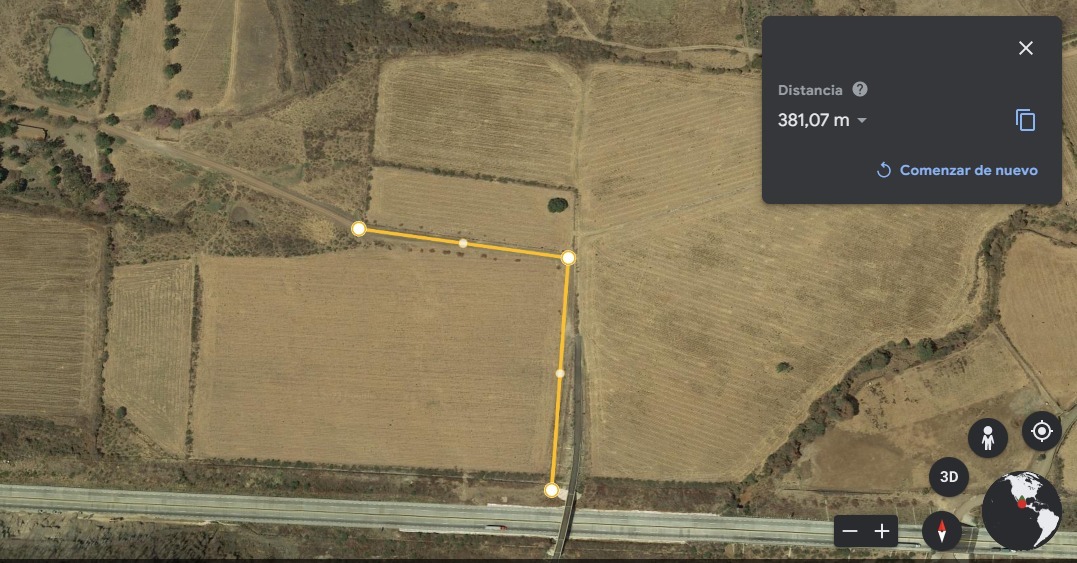1077x563 pixels.
Task: Switch to 3D view
Action: 949,477
